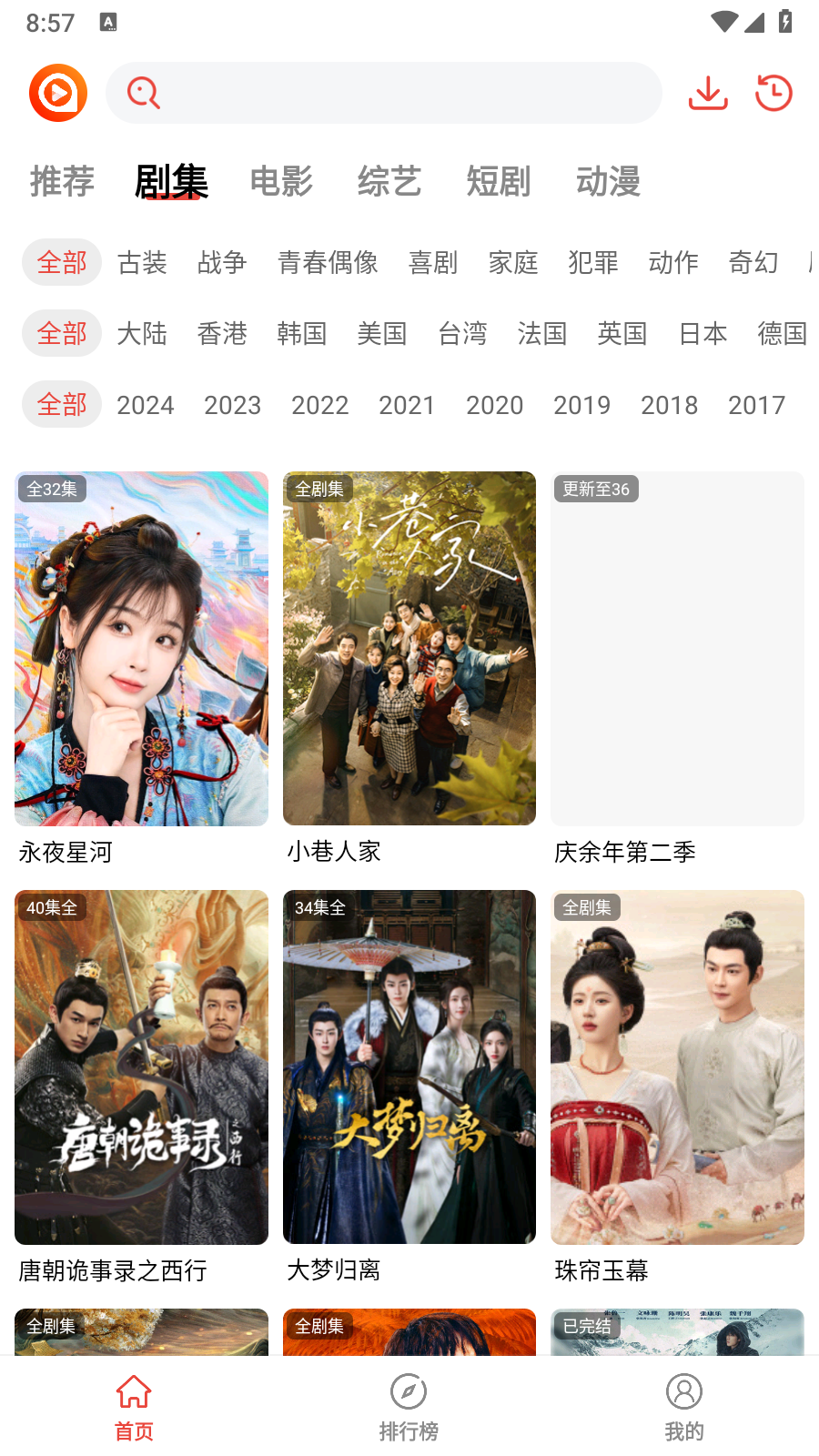The width and height of the screenshot is (819, 1456).
Task: Go to the 推荐 tab
Action: click(x=62, y=181)
